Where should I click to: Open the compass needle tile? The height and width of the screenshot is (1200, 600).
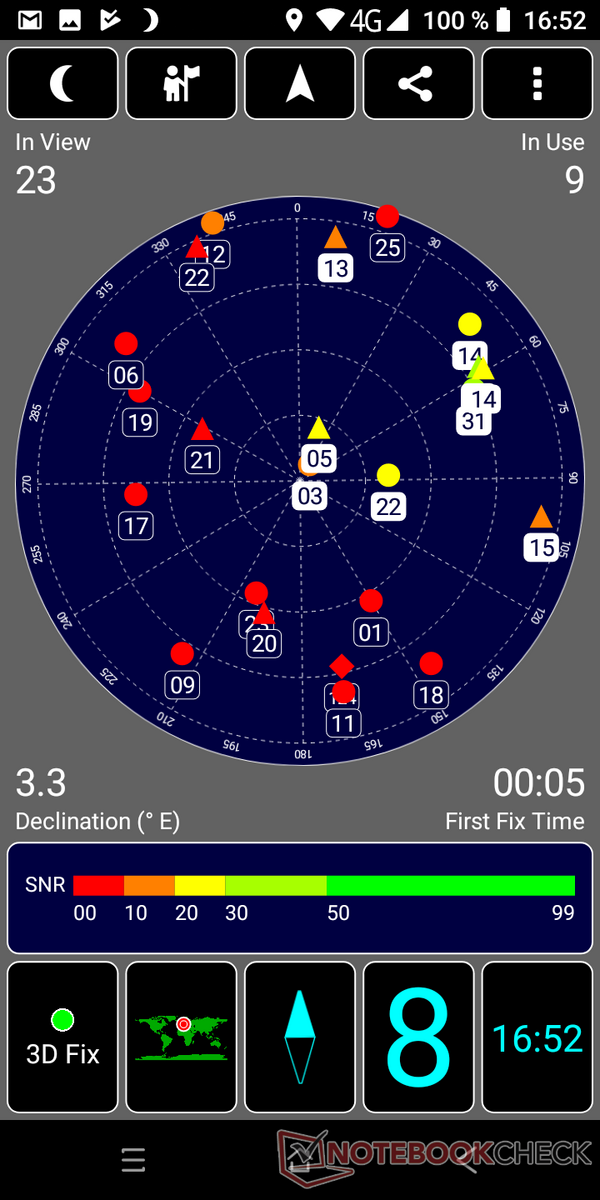click(x=300, y=1037)
